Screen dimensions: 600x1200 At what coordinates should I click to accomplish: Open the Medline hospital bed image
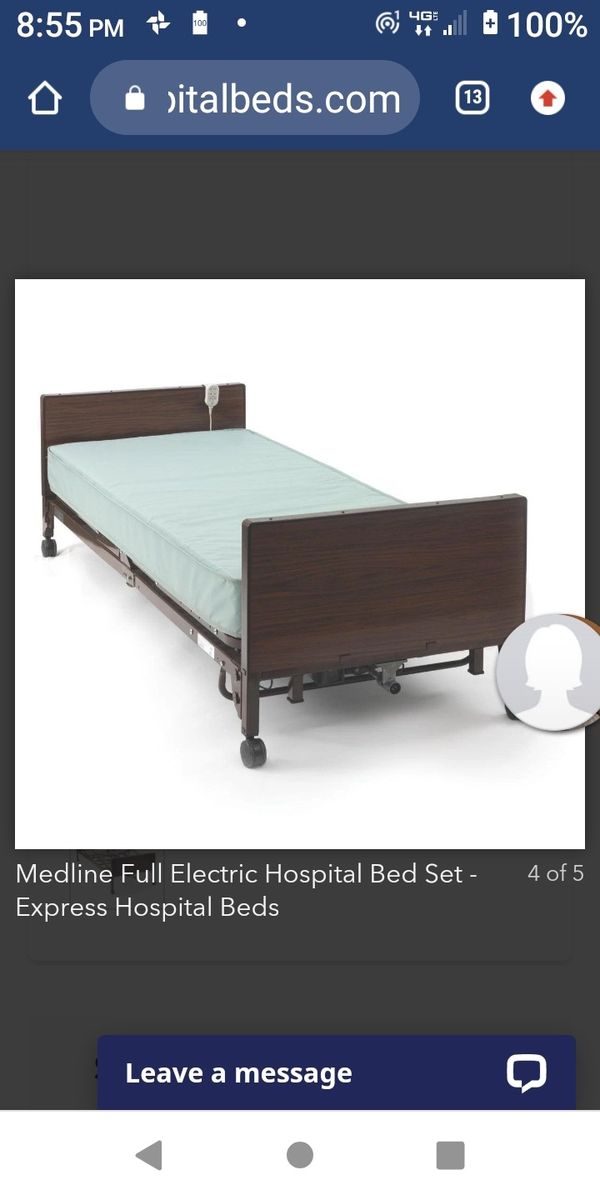coord(300,564)
